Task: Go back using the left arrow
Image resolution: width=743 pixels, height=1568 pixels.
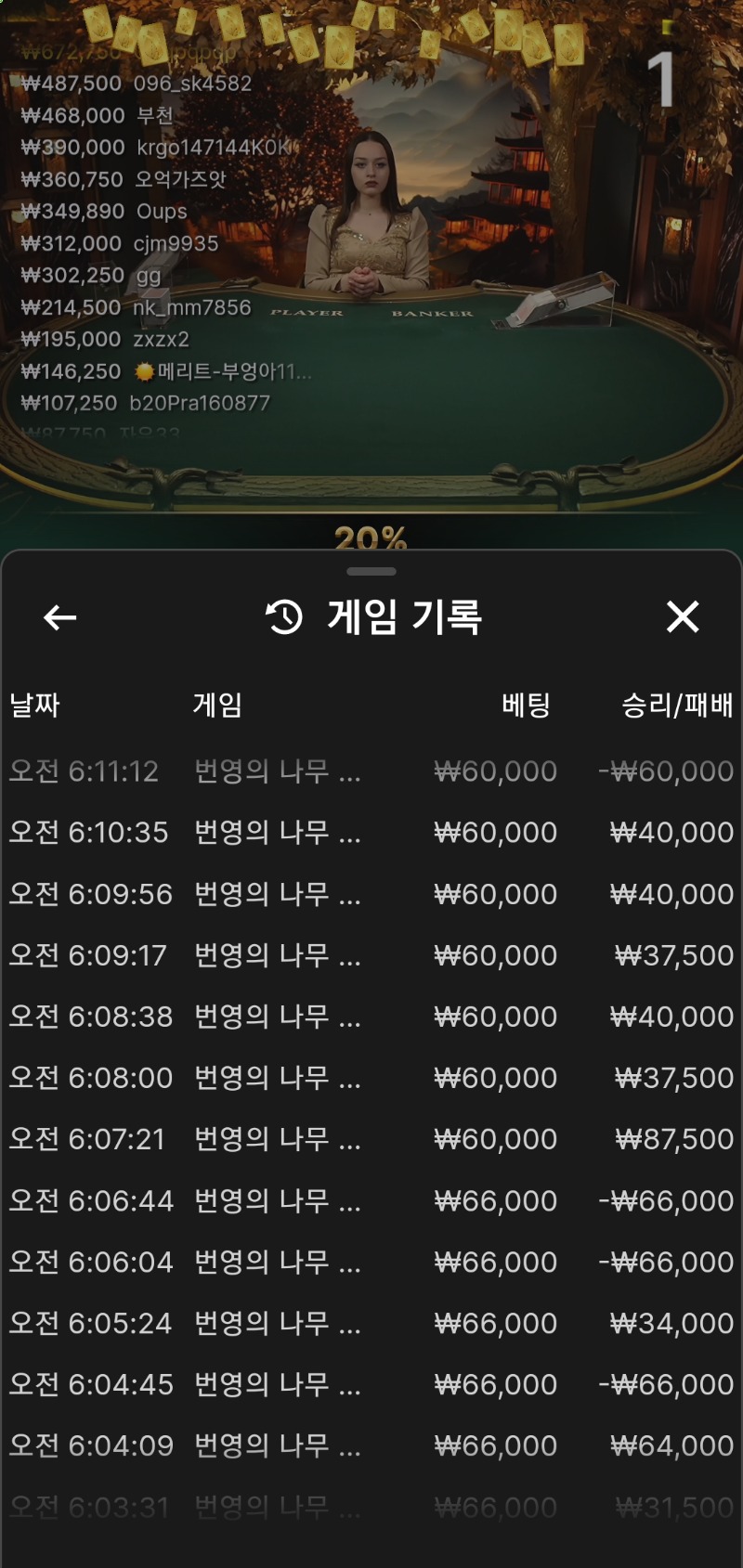Action: pyautogui.click(x=60, y=617)
